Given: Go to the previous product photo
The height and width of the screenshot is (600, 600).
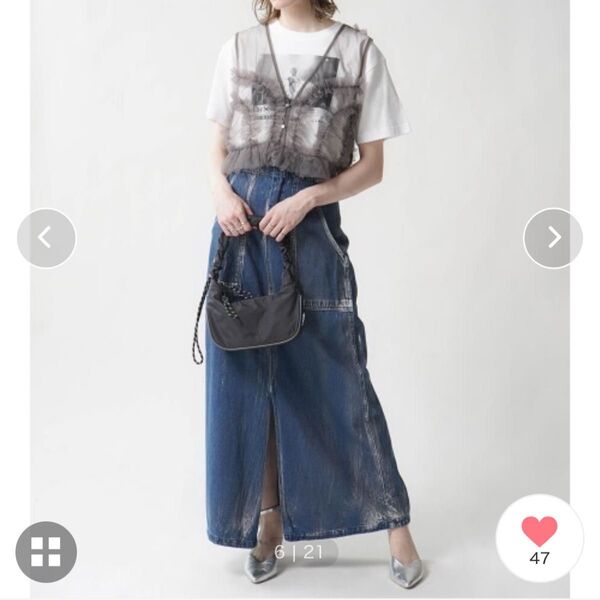Looking at the screenshot, I should [46, 238].
